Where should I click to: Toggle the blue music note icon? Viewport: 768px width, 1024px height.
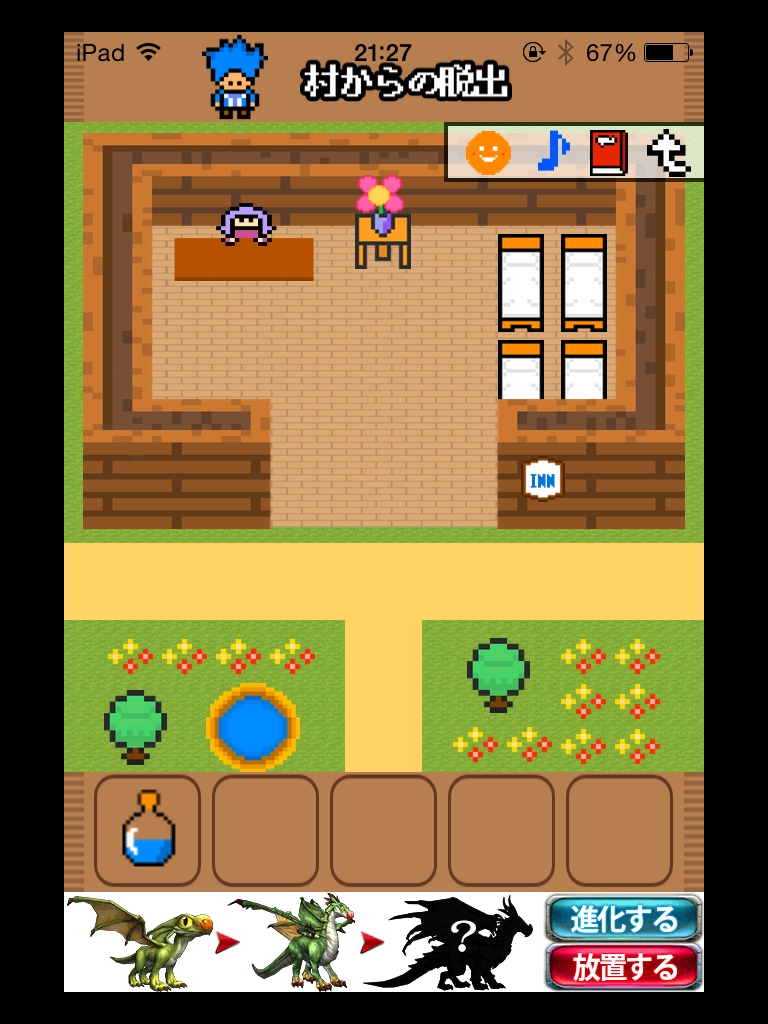[551, 152]
